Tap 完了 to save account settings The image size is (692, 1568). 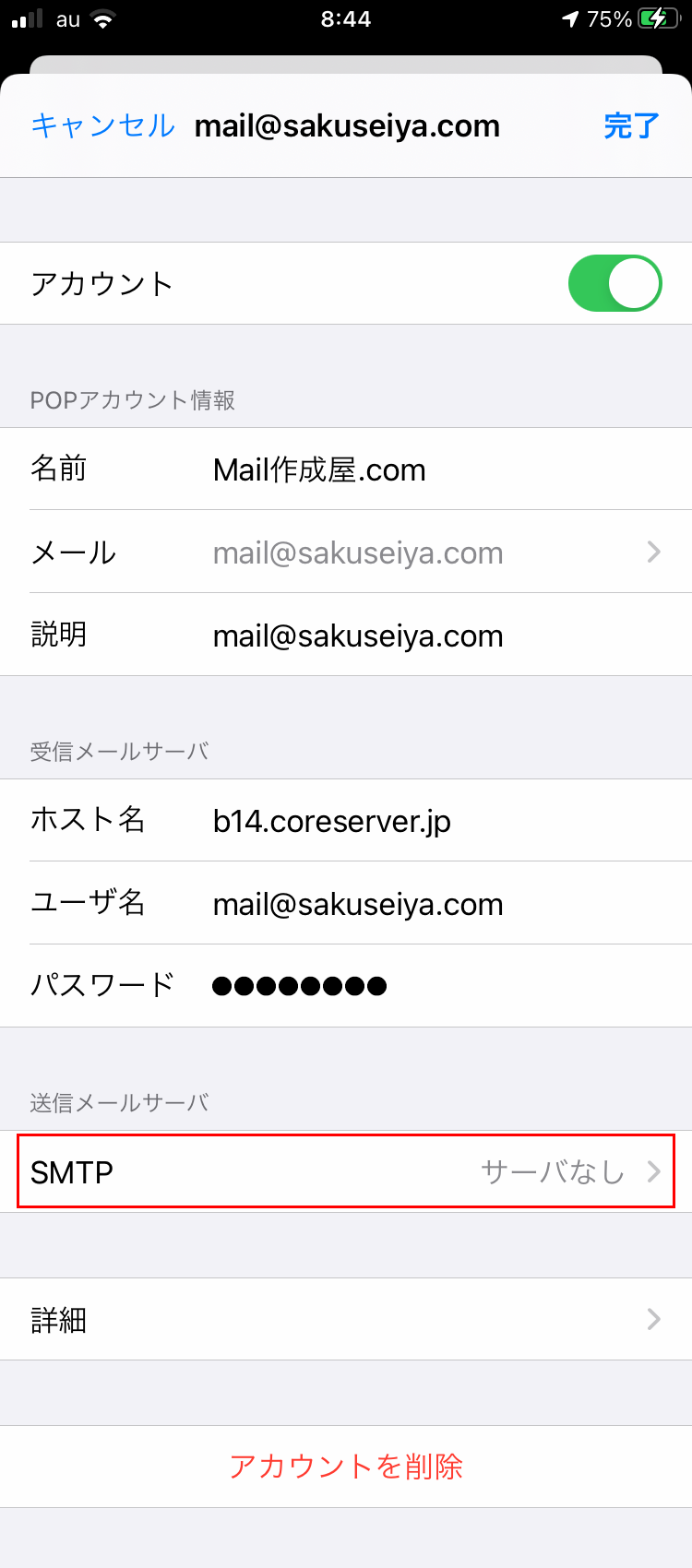coord(631,125)
